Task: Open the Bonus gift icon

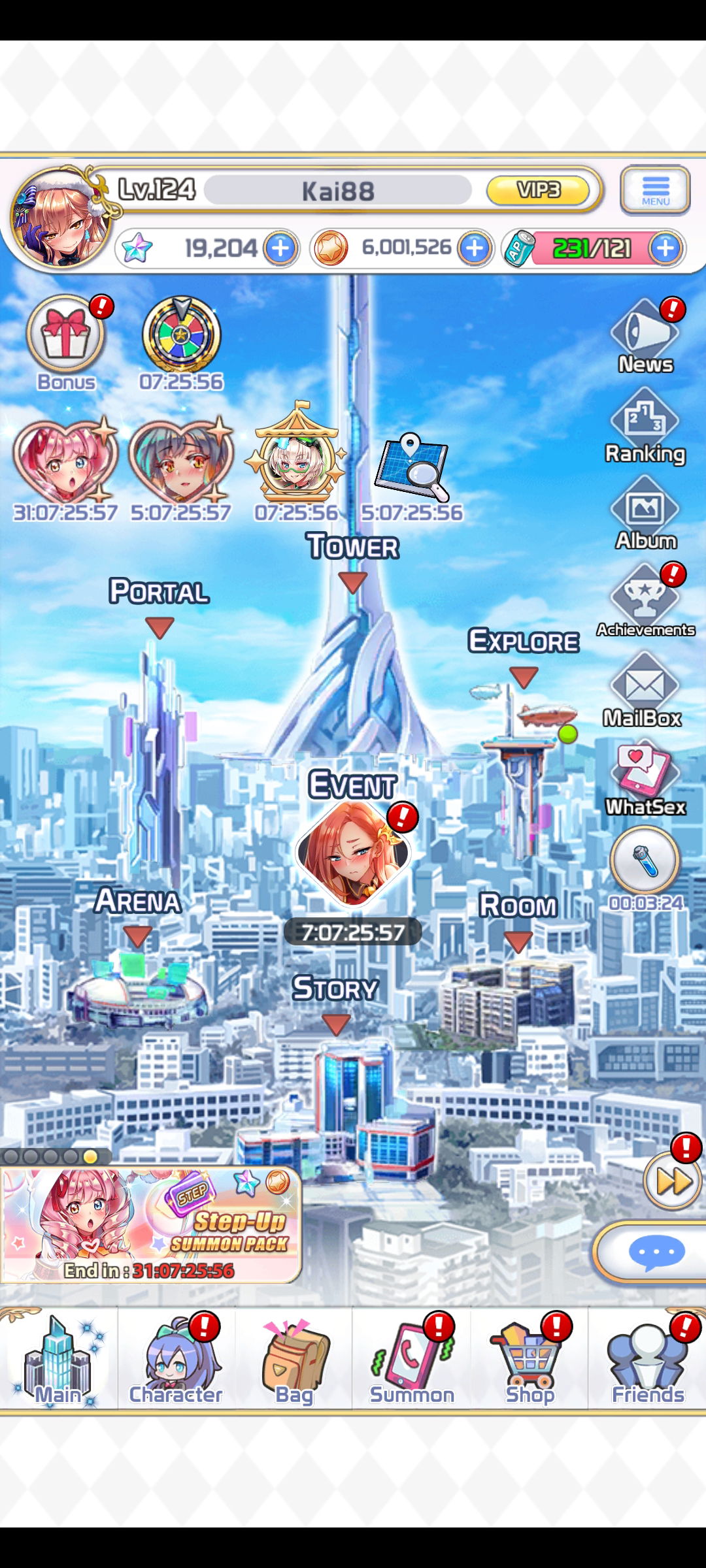Action: pyautogui.click(x=66, y=343)
